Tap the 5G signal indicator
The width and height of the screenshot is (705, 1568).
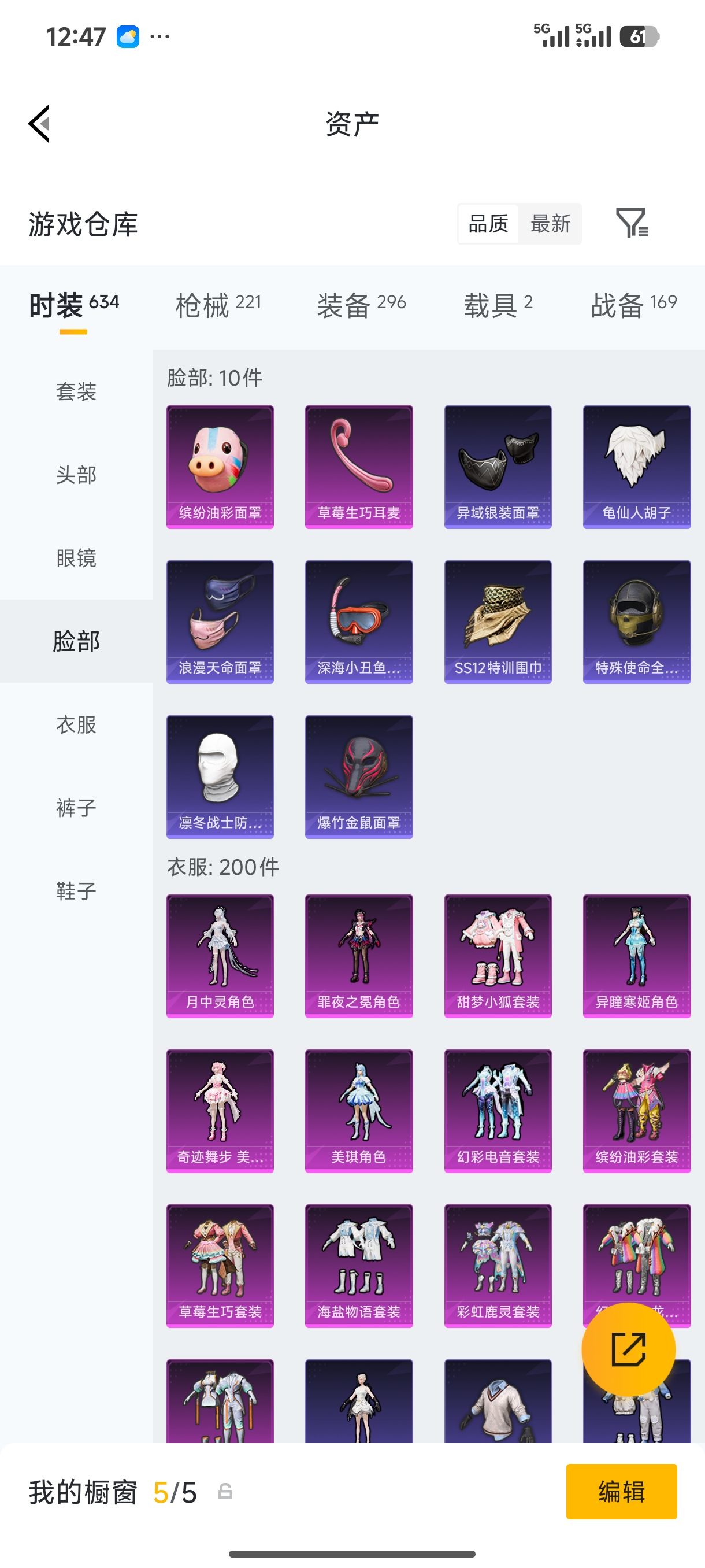[x=552, y=36]
